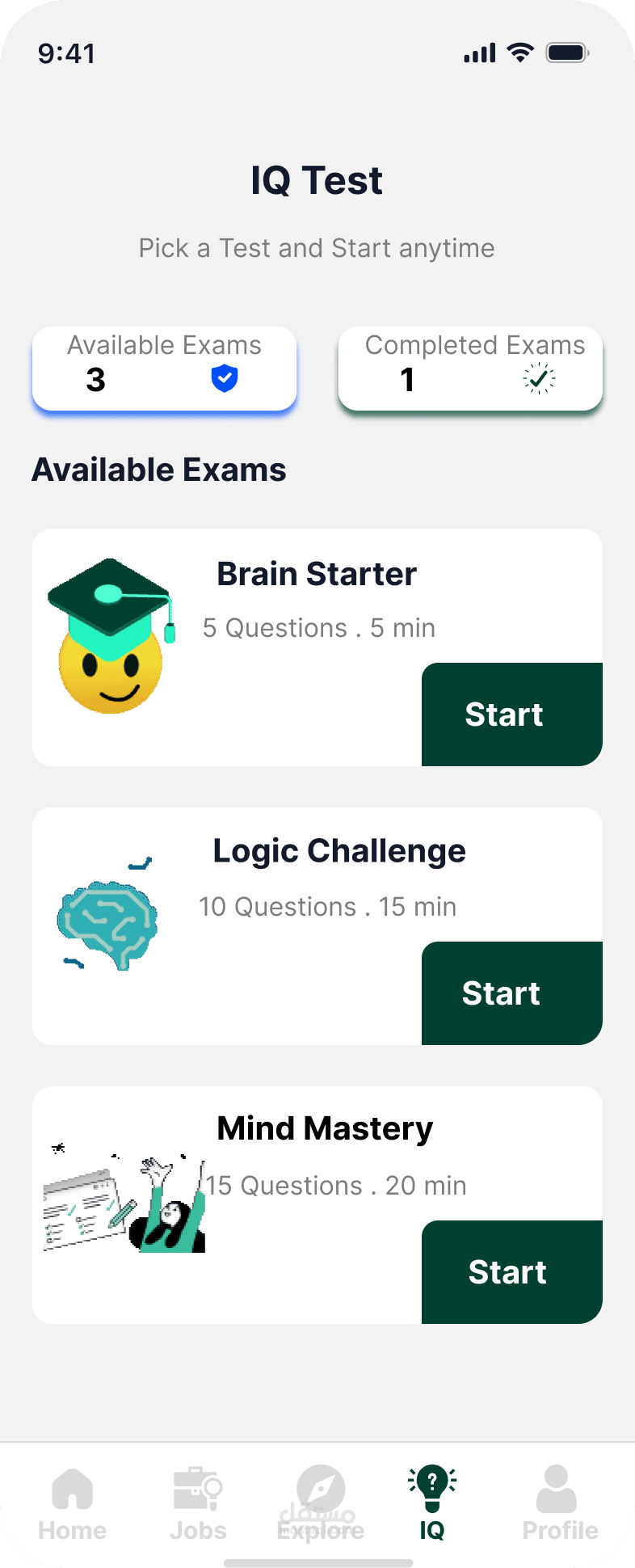Switch to the Home tab

point(73,1503)
